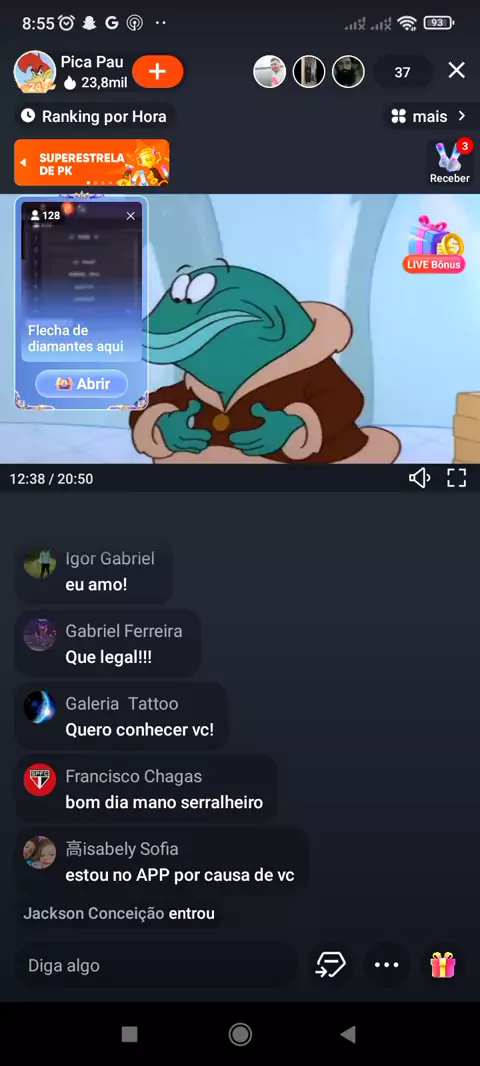
Task: Mute the video with the speaker icon
Action: point(419,479)
